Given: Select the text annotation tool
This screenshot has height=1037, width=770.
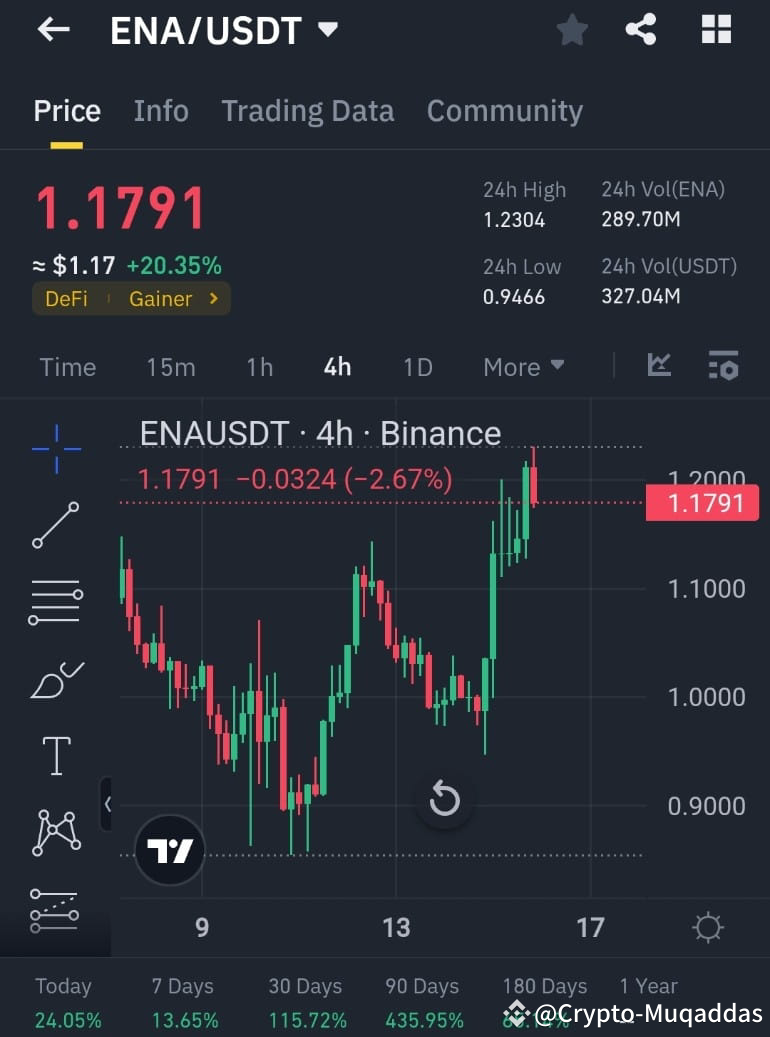Looking at the screenshot, I should pos(55,755).
